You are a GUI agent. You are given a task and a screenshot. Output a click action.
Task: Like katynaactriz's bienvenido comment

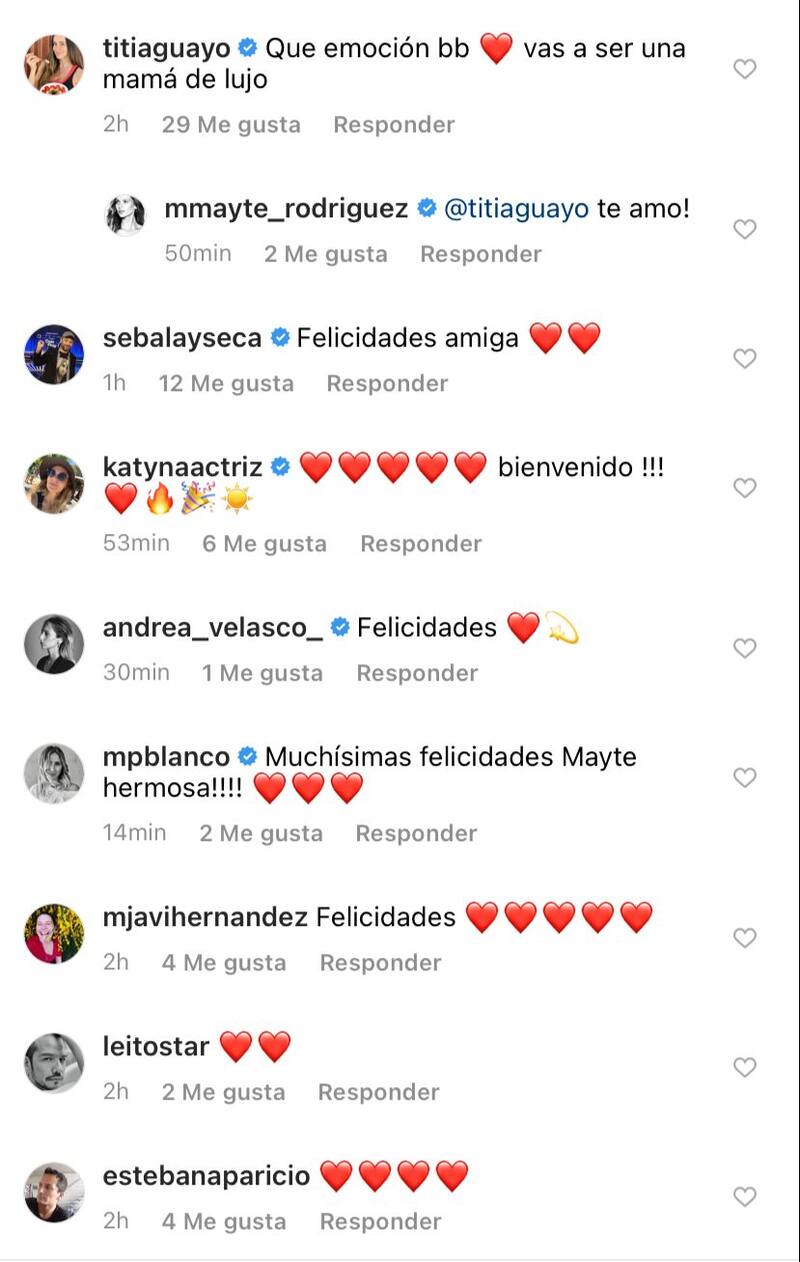[744, 488]
